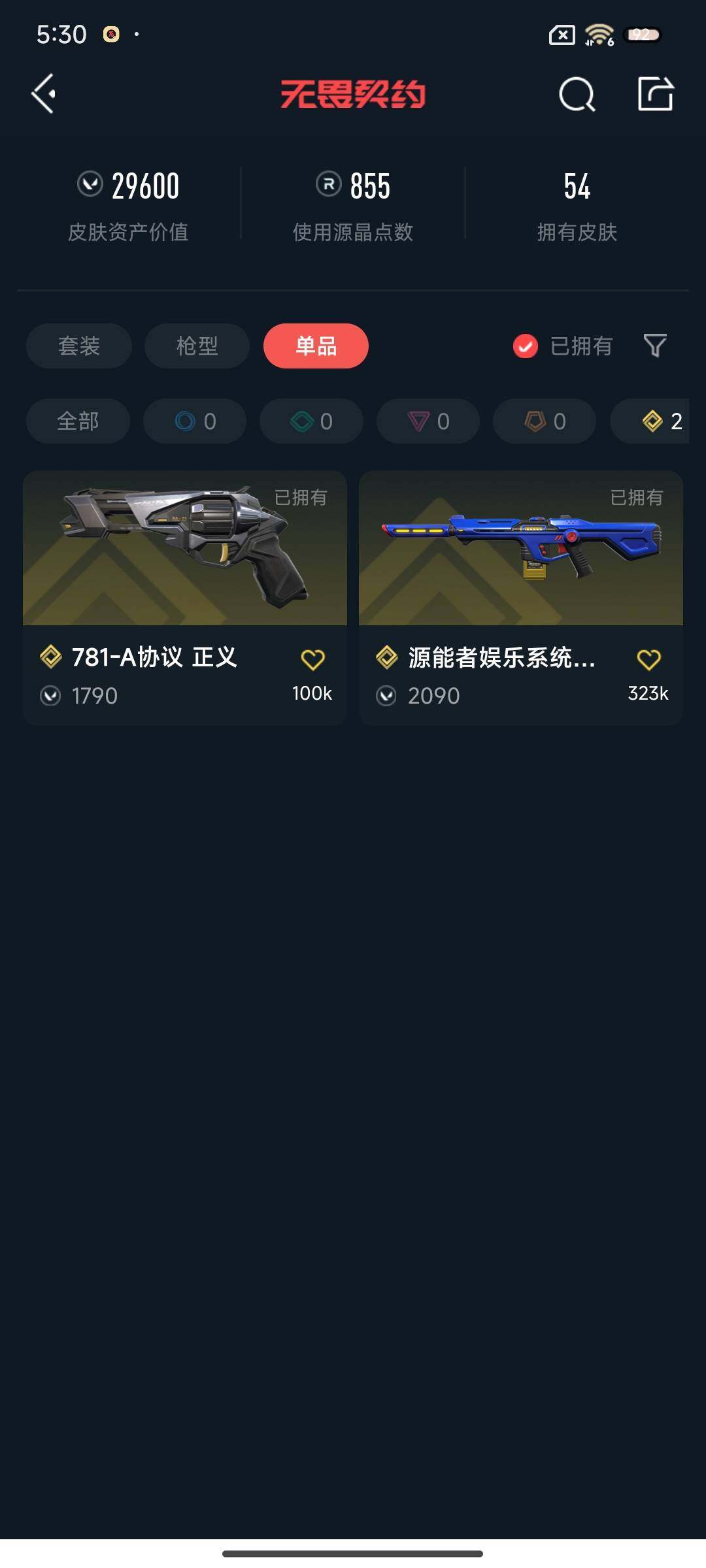This screenshot has height=1568, width=706.
Task: Like the 源能者娱乐系统 skin
Action: click(648, 660)
